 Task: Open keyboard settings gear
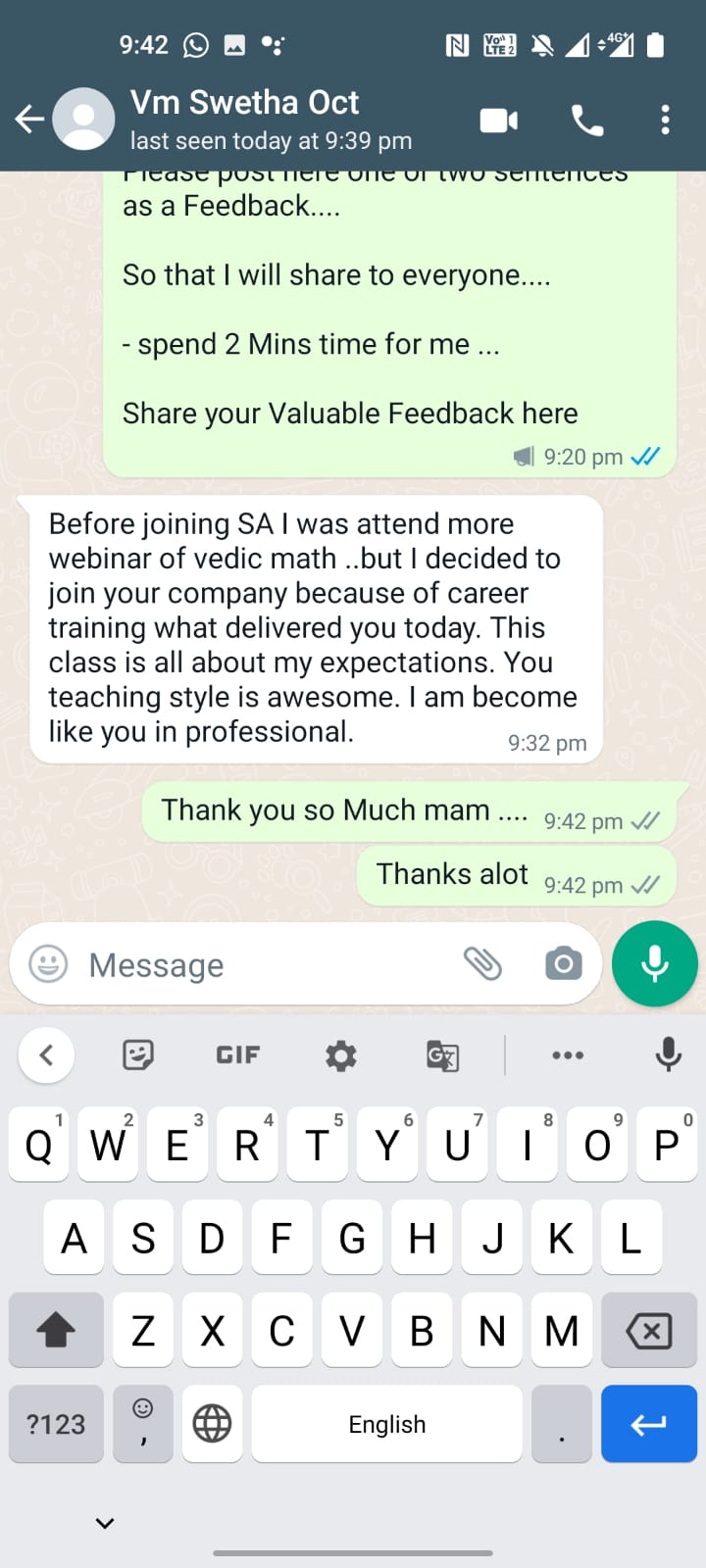click(x=340, y=1055)
